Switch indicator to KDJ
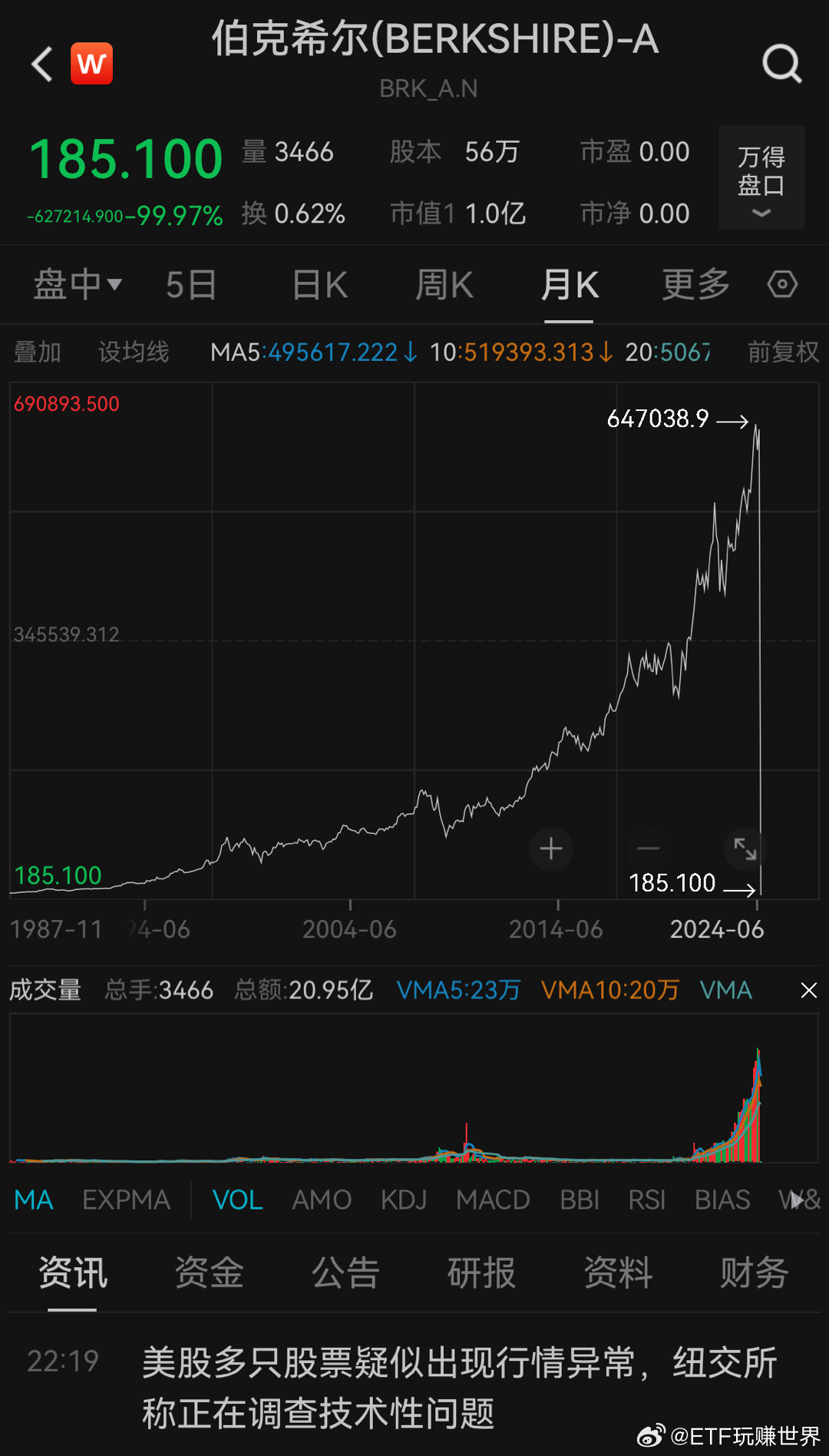 pyautogui.click(x=402, y=1200)
